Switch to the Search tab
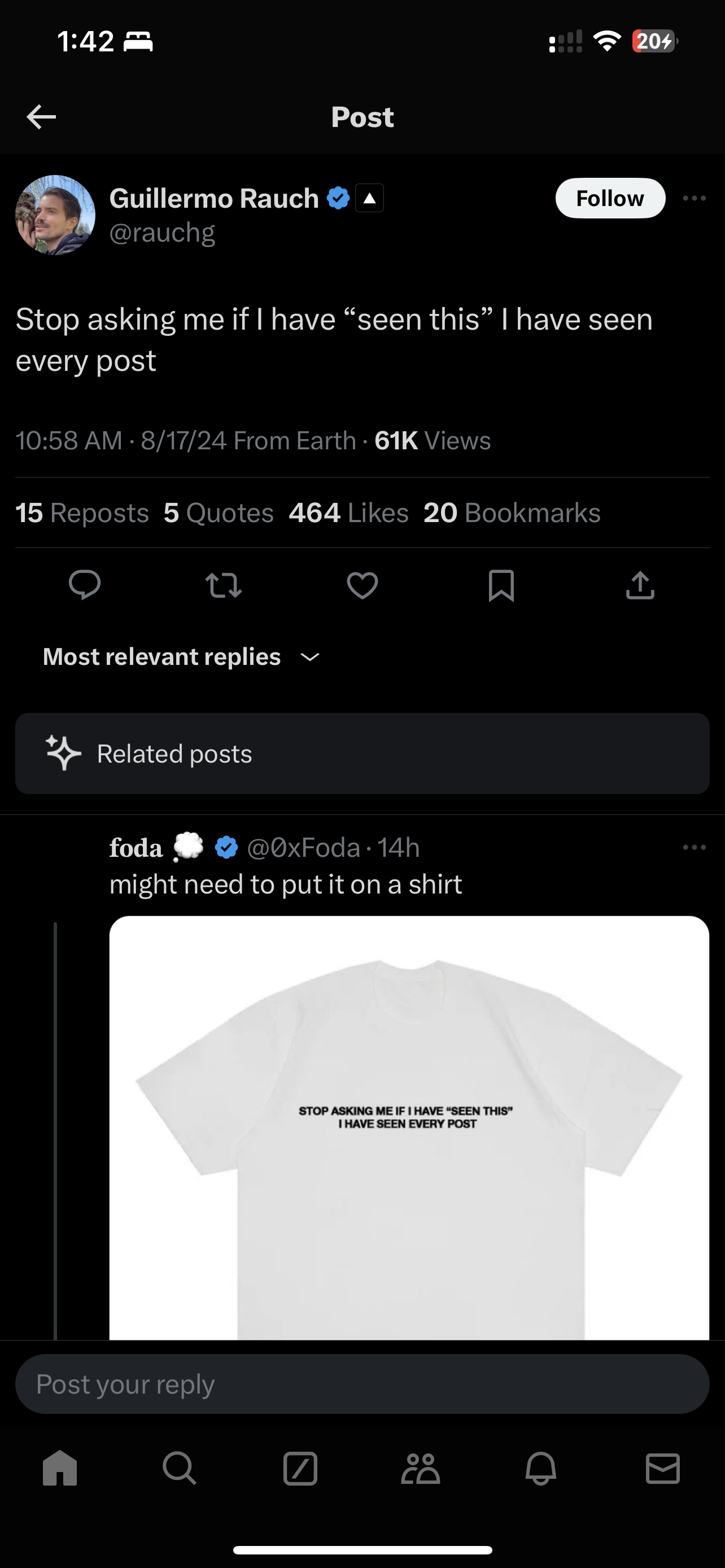725x1568 pixels. tap(180, 1468)
